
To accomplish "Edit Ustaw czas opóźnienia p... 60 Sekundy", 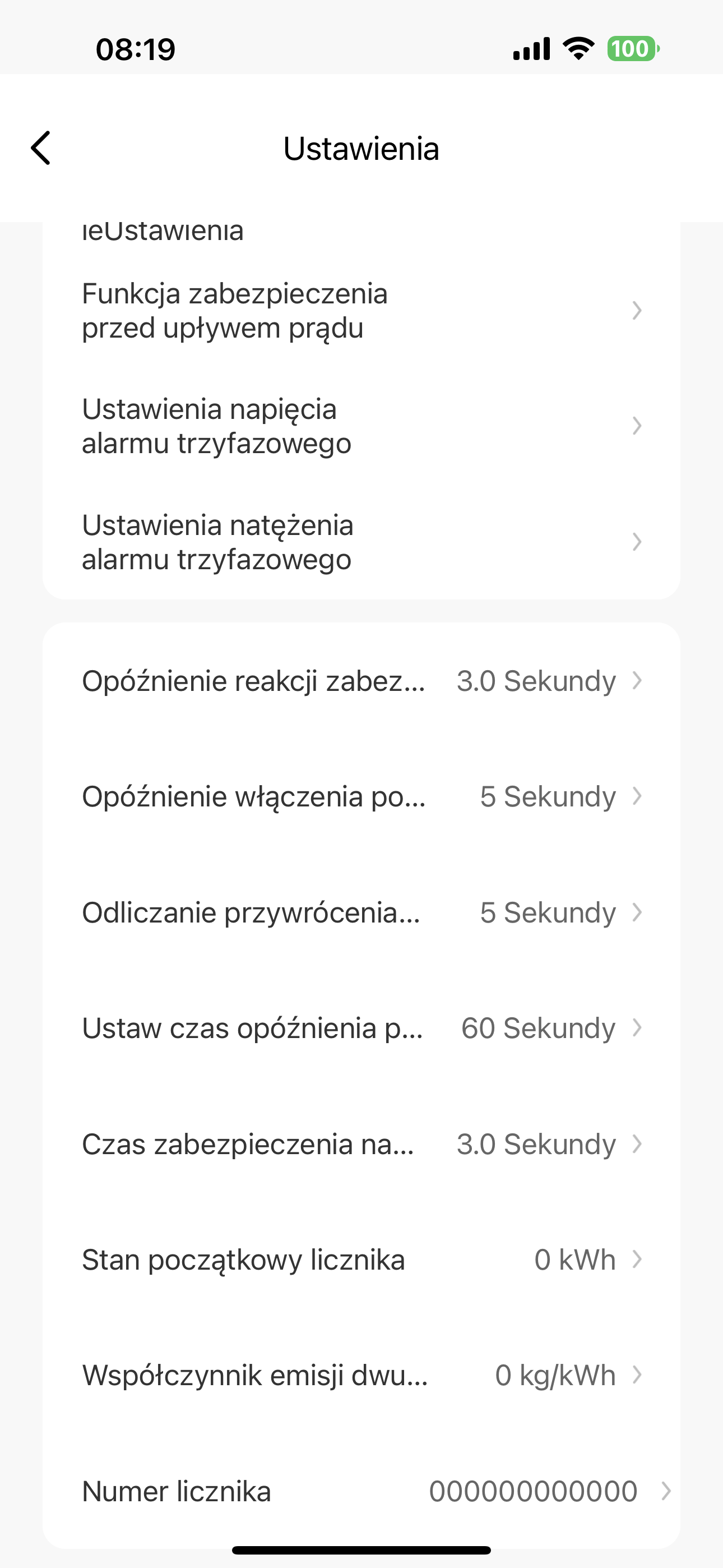I will [361, 1028].
